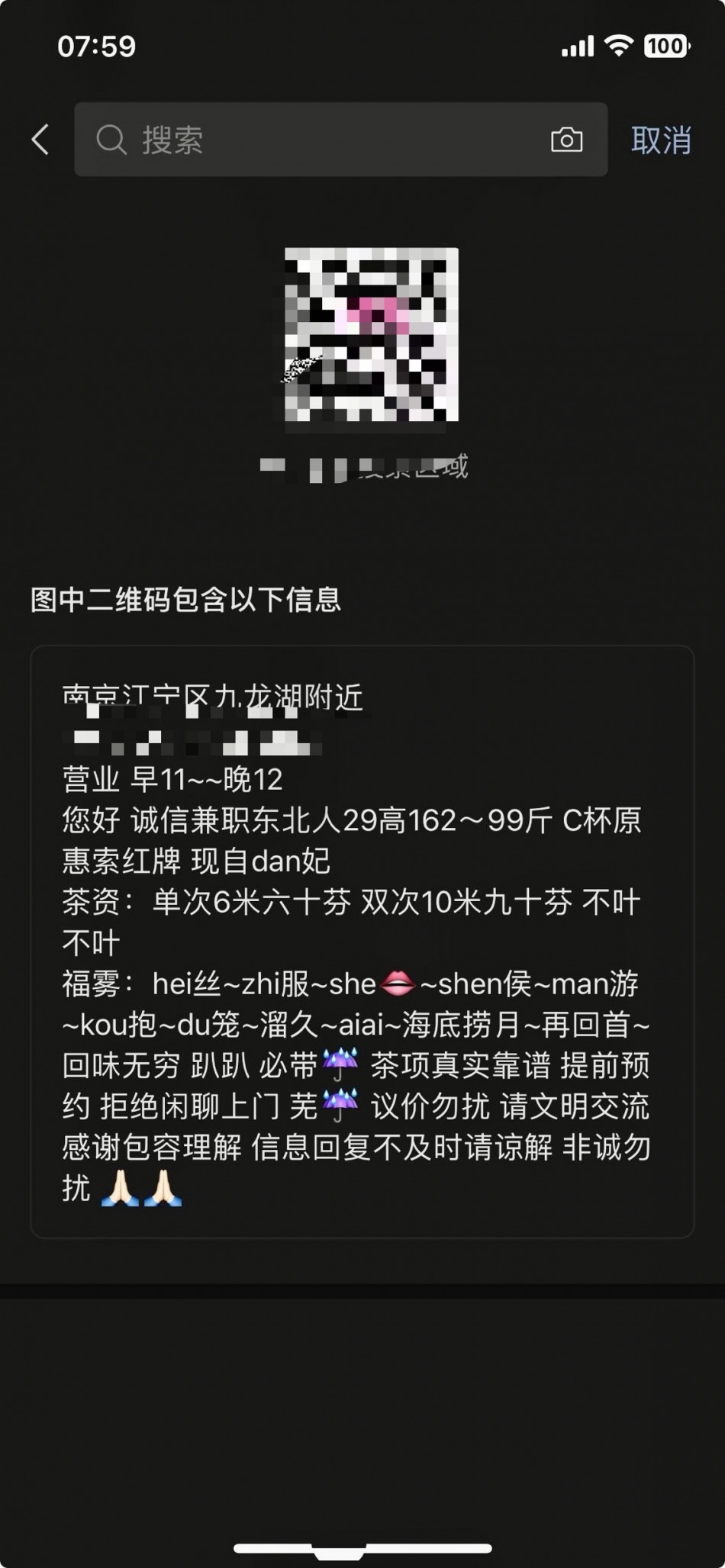Go back using the arrow icon

pos(40,140)
